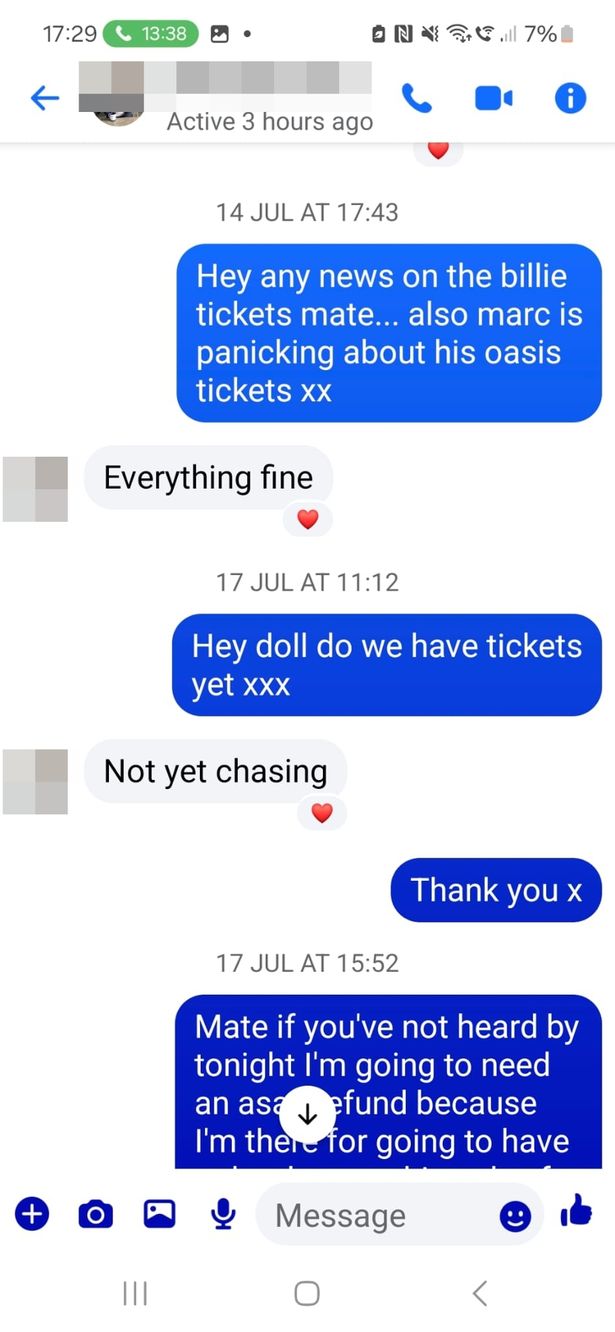Start a voice call
615x1332 pixels.
(x=416, y=98)
